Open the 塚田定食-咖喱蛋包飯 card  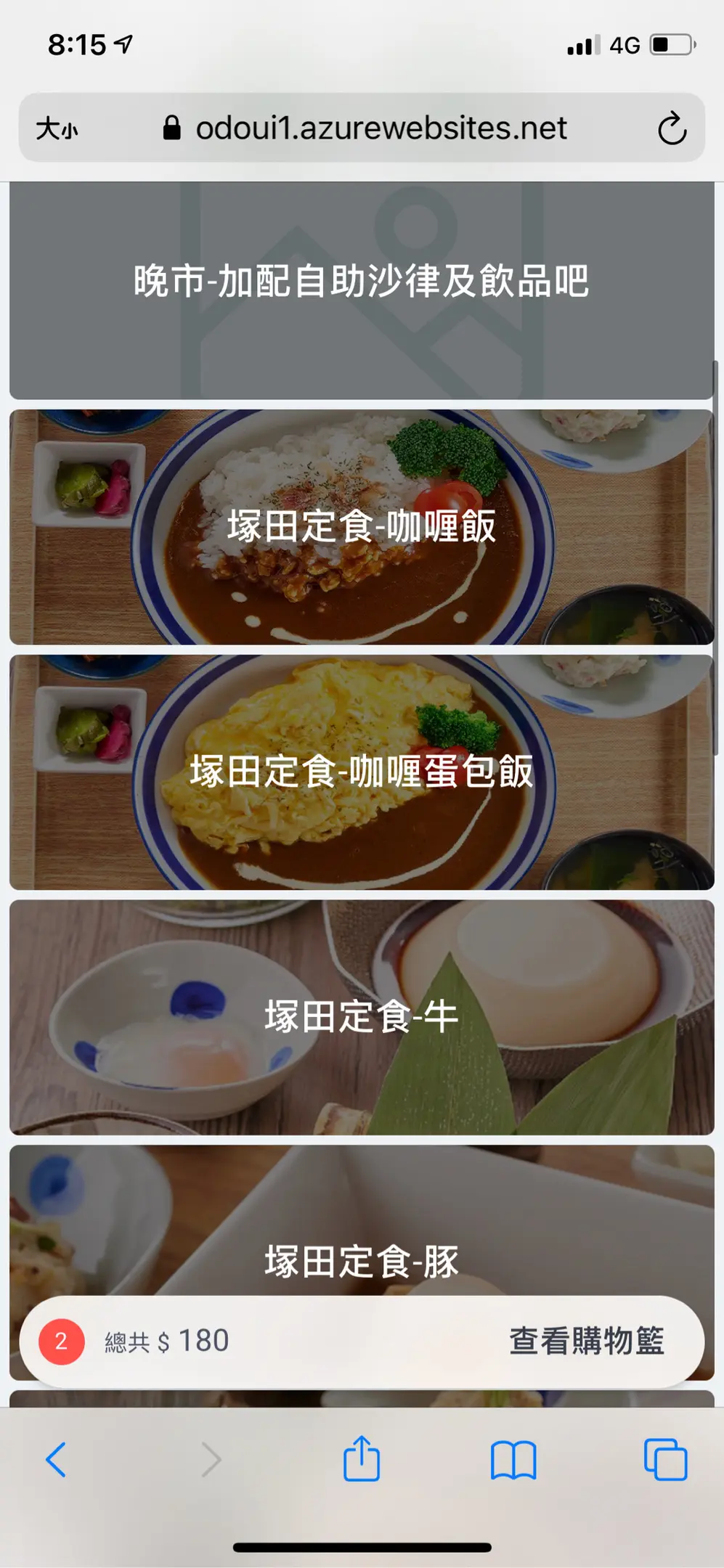pyautogui.click(x=361, y=772)
